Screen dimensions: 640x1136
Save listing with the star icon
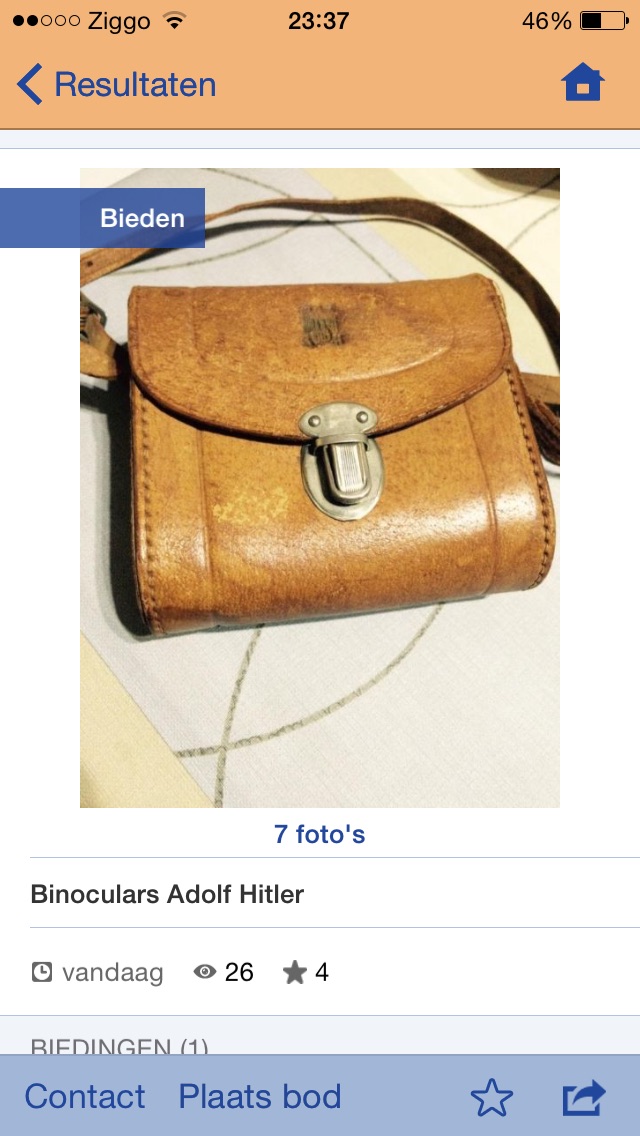(x=491, y=1099)
